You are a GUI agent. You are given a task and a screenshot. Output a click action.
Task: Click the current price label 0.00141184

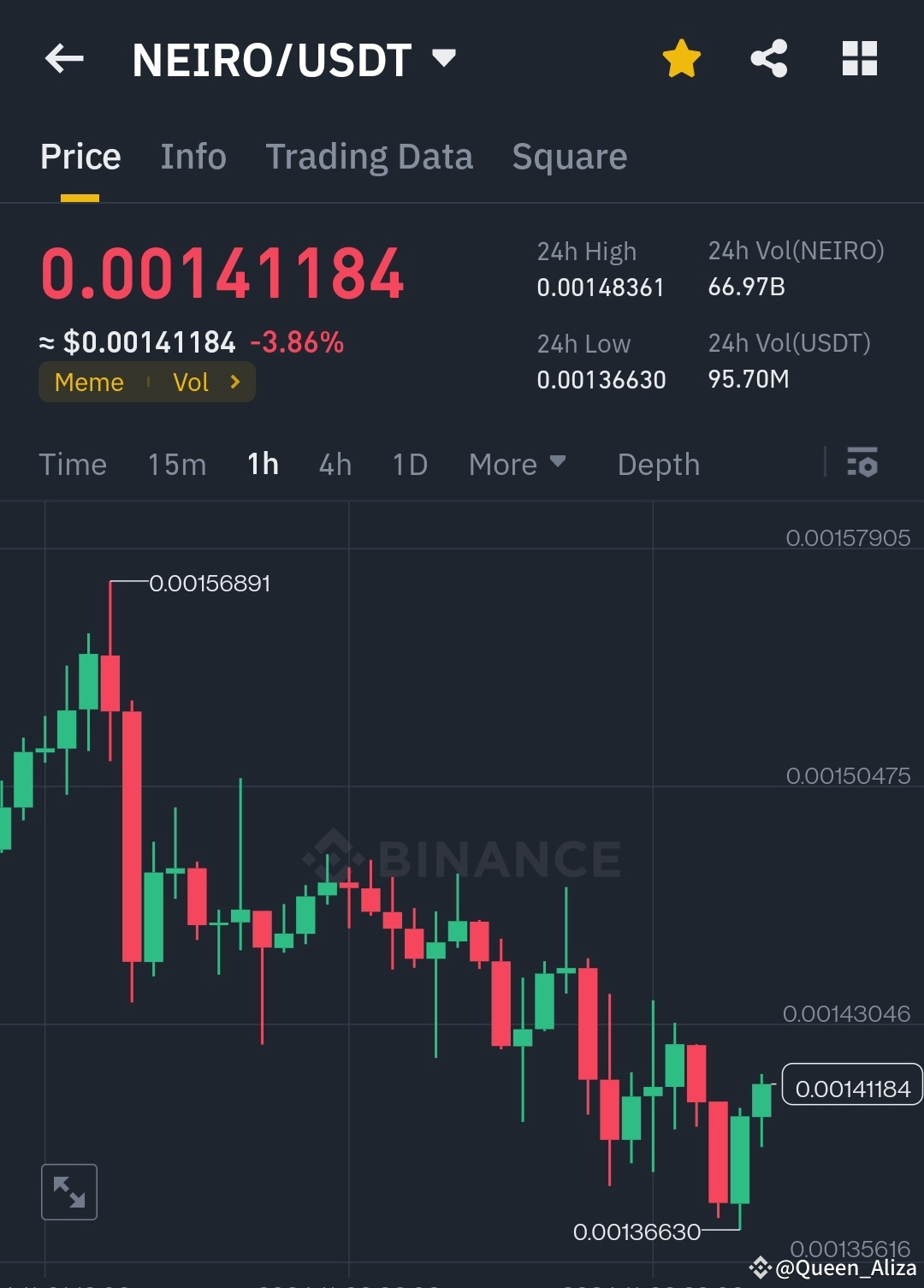851,1089
